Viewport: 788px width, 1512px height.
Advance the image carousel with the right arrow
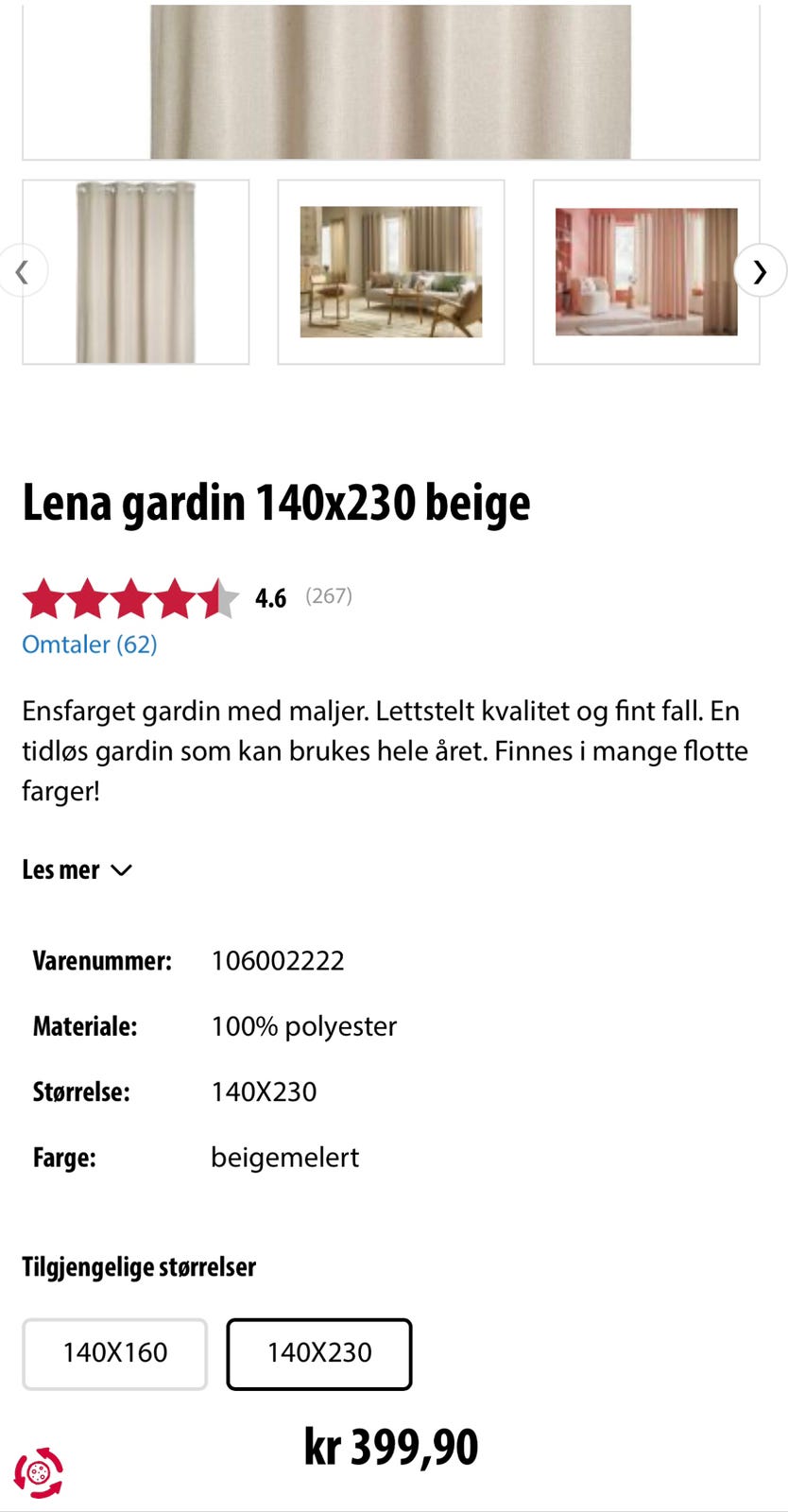click(760, 271)
